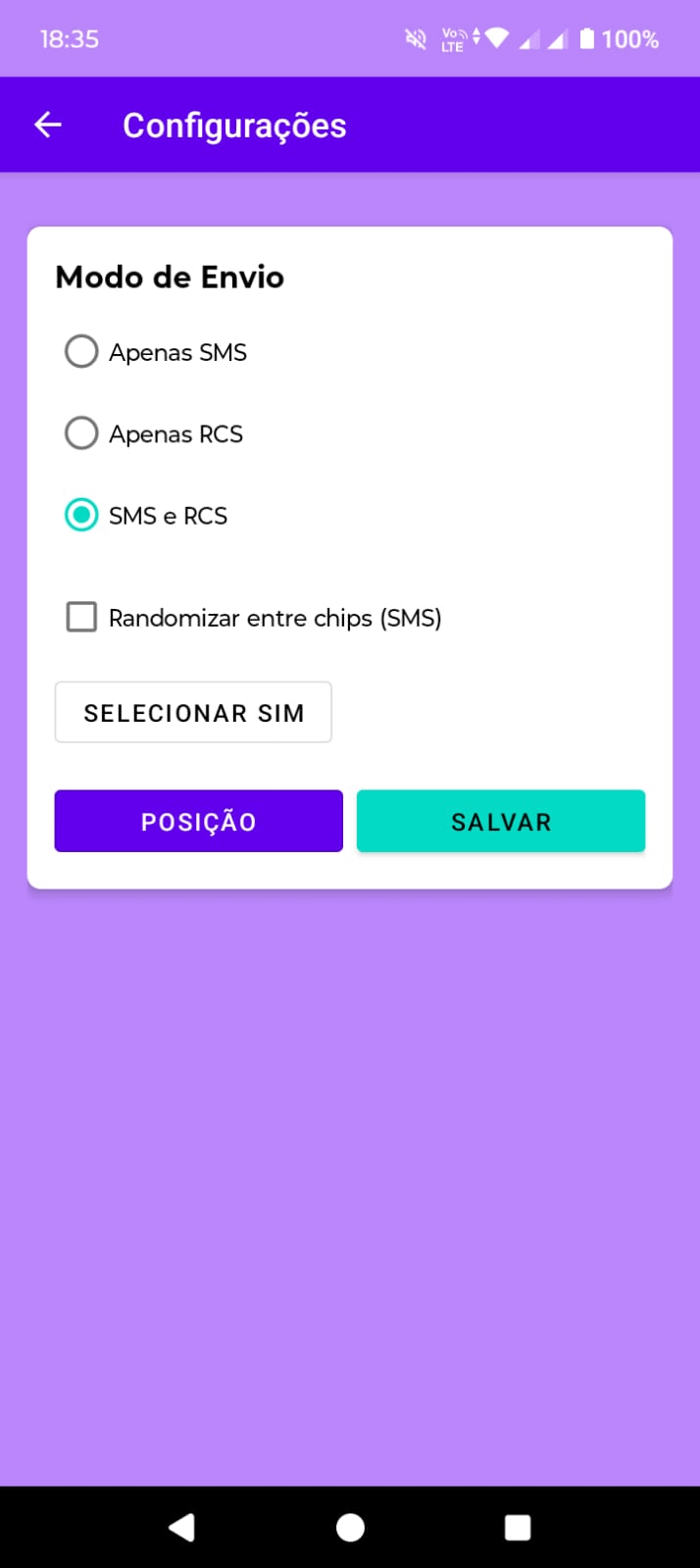Screen dimensions: 700x1568
Task: Save settings with the SALVAR button
Action: click(501, 821)
